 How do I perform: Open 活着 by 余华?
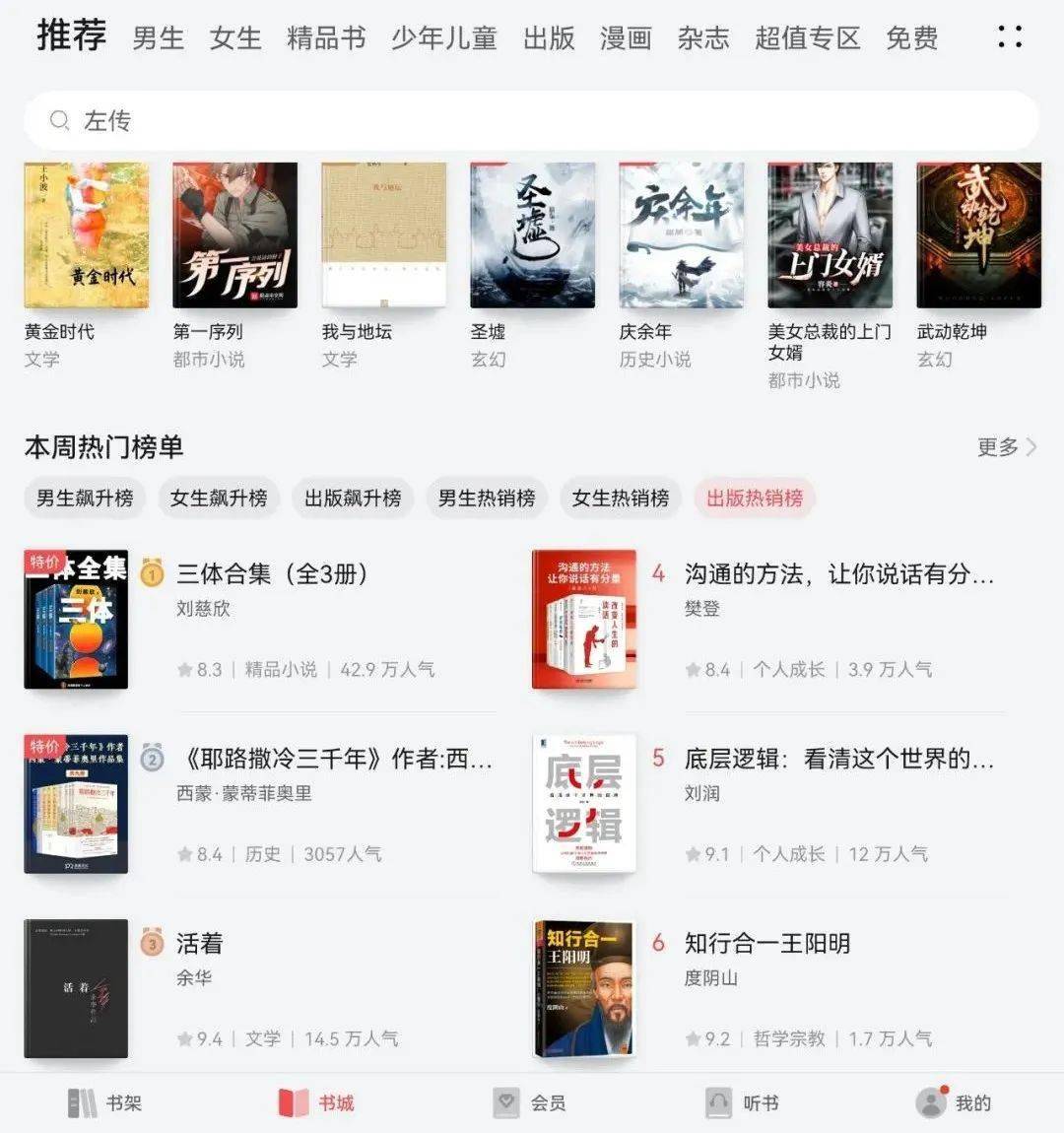[200, 944]
